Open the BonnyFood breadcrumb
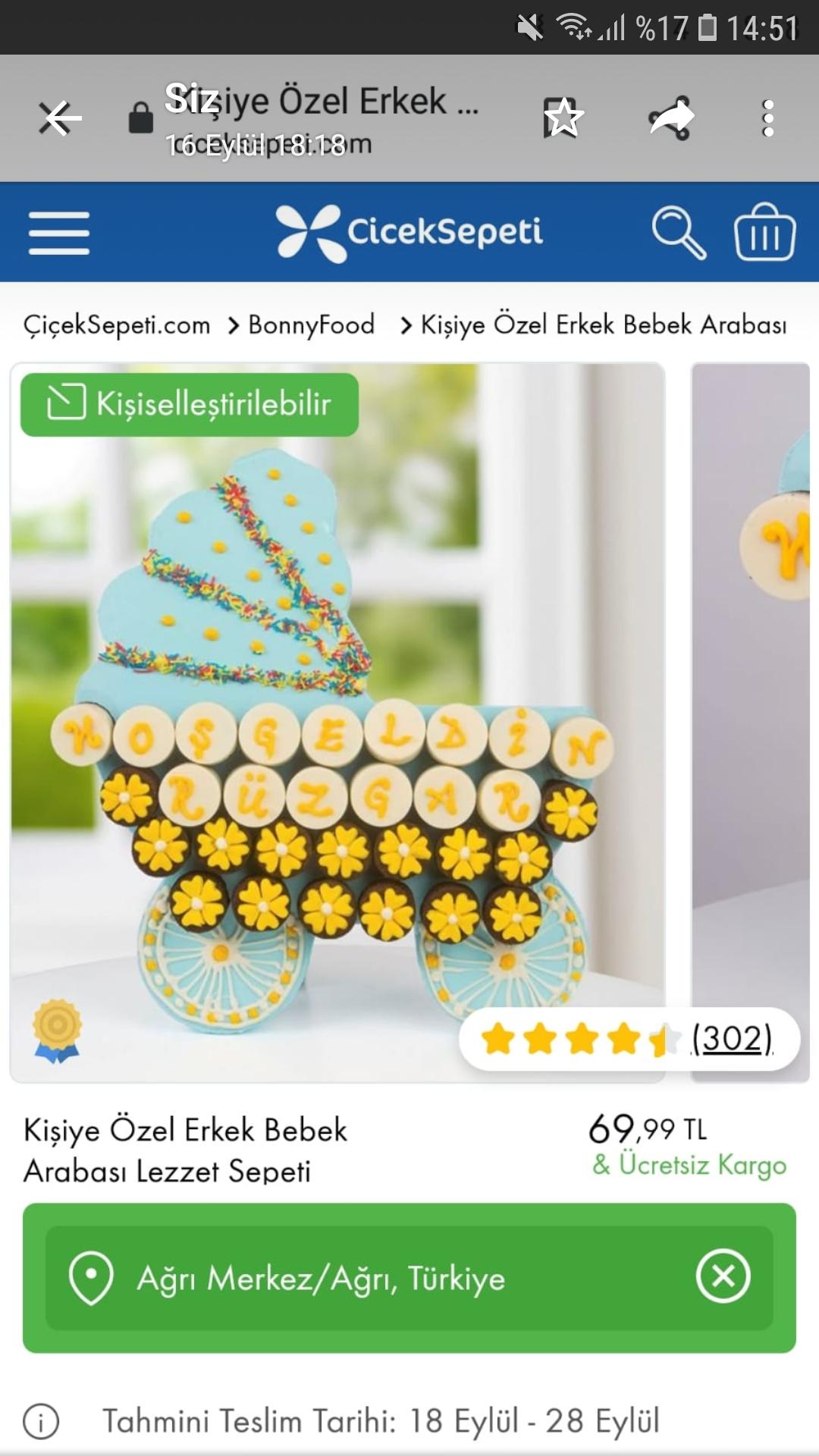This screenshot has height=1456, width=819. (312, 325)
